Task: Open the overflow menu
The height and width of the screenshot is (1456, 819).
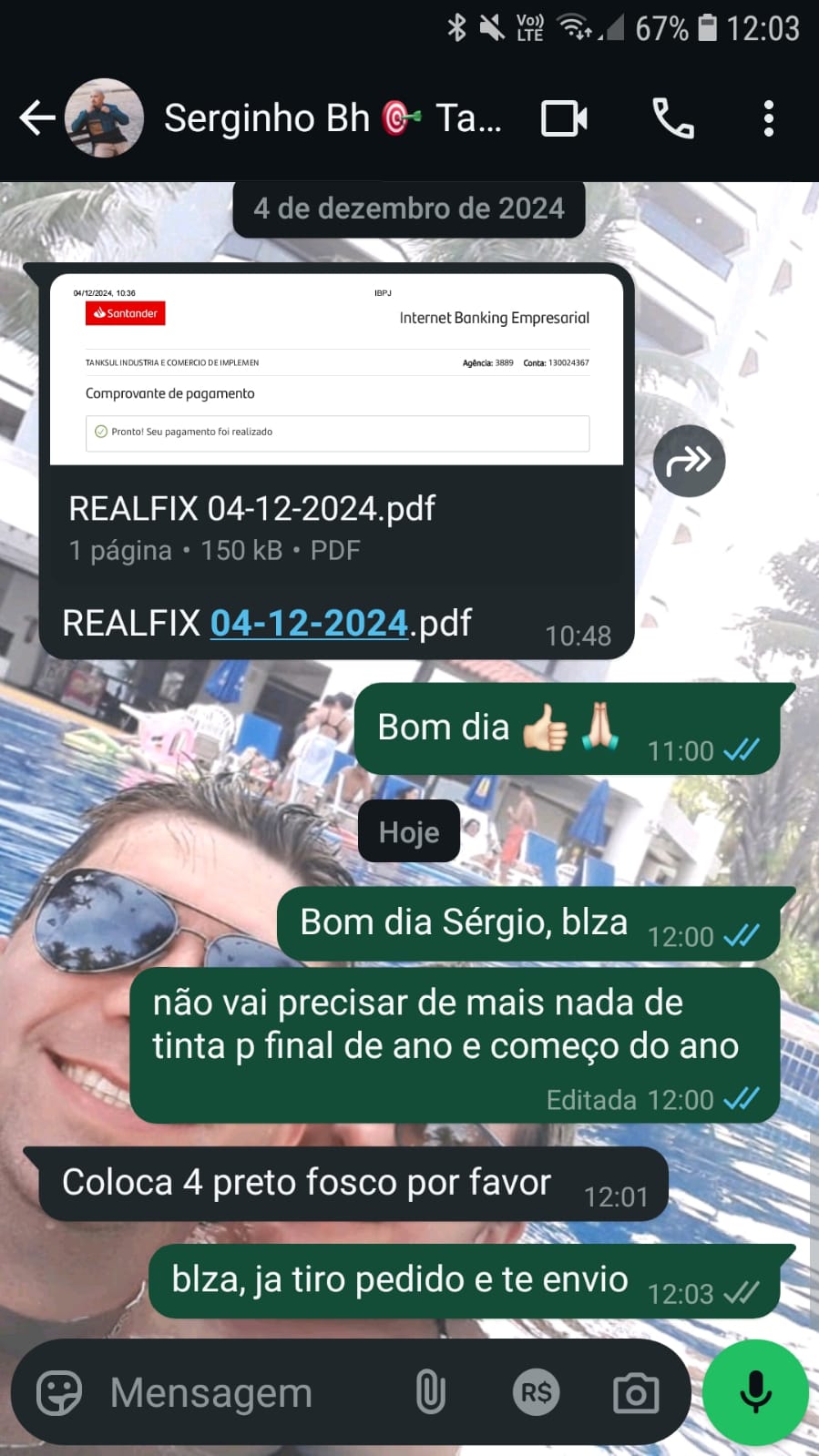Action: click(768, 118)
